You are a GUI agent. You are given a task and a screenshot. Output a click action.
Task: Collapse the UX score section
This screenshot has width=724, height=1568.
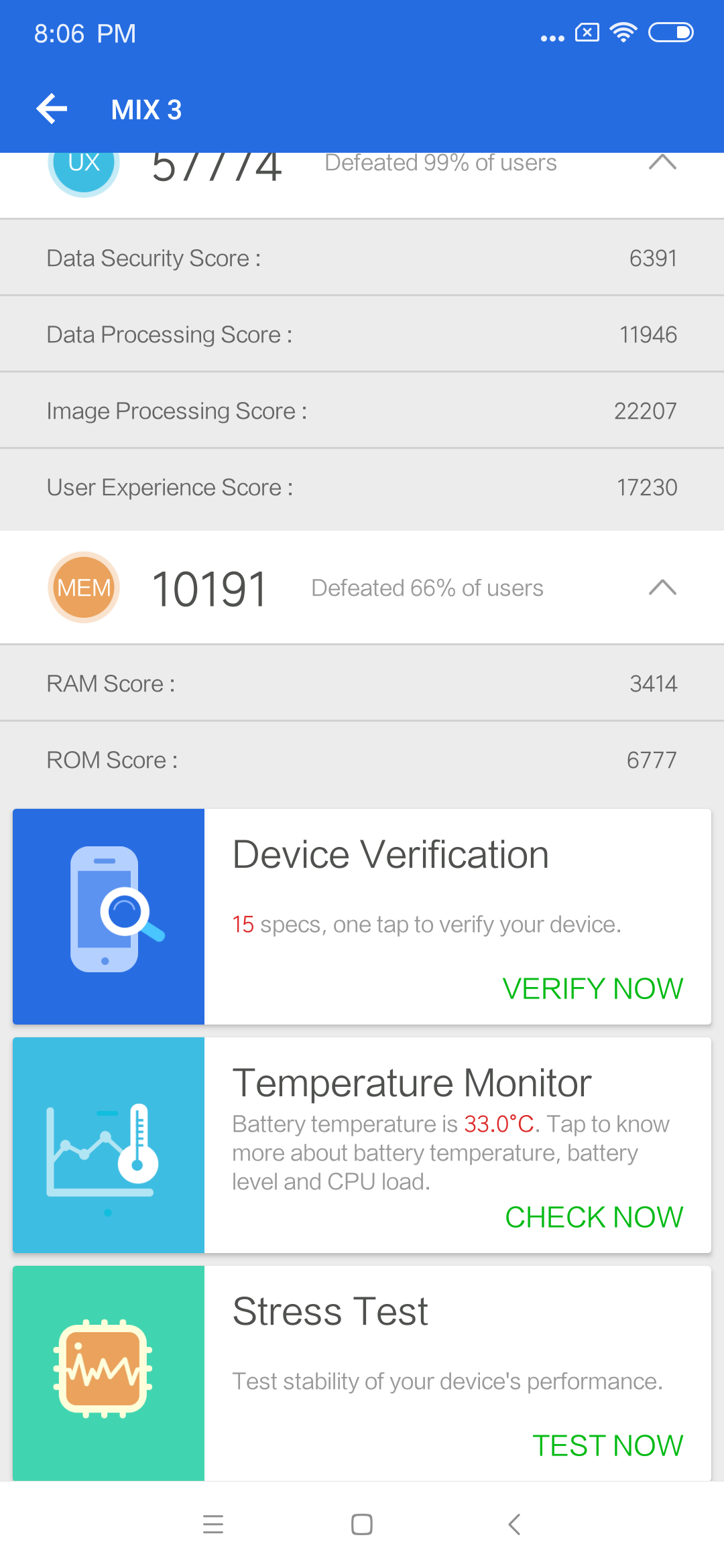[x=662, y=162]
